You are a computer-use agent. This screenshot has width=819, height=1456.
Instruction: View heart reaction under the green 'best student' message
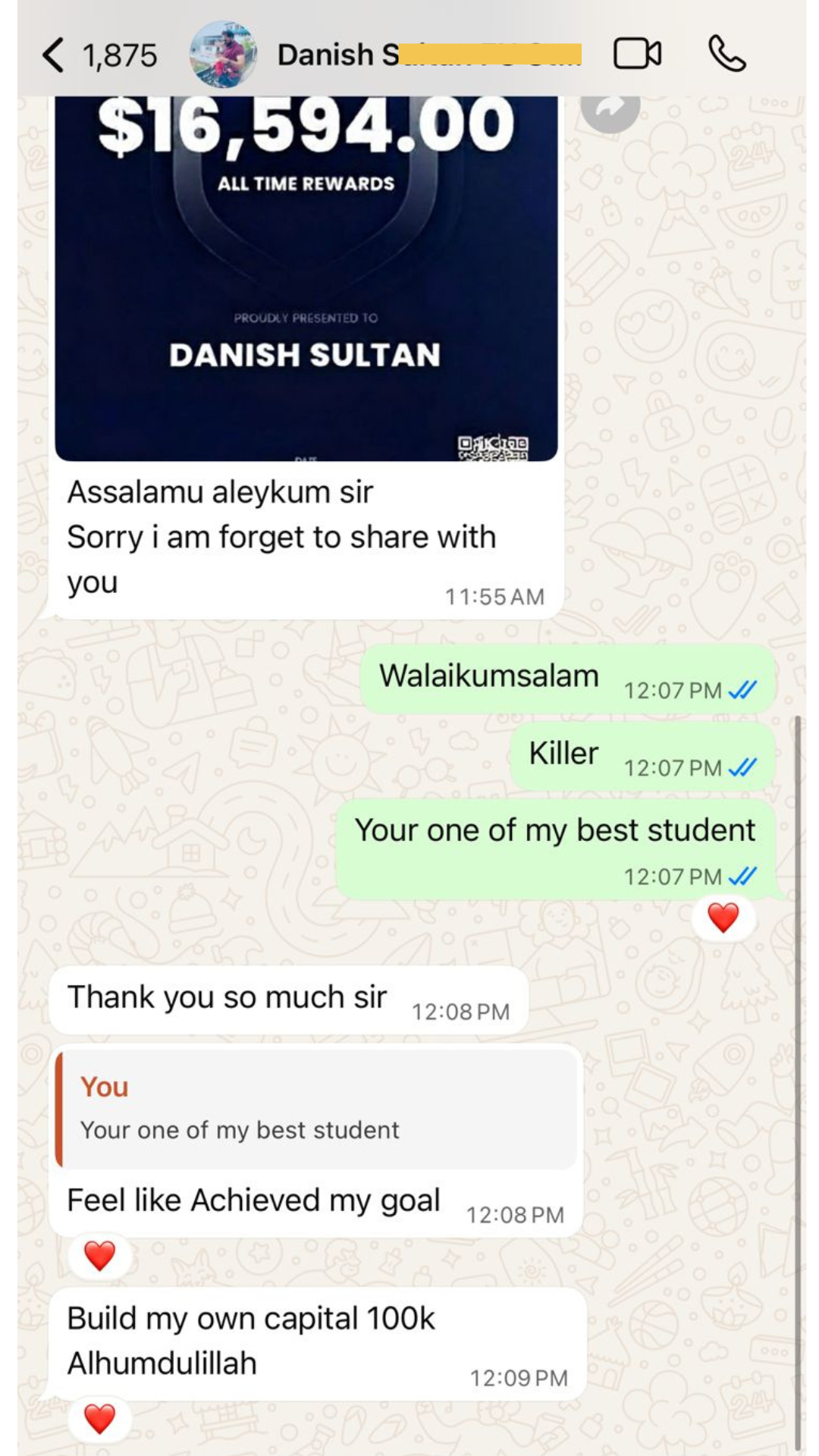click(x=723, y=918)
